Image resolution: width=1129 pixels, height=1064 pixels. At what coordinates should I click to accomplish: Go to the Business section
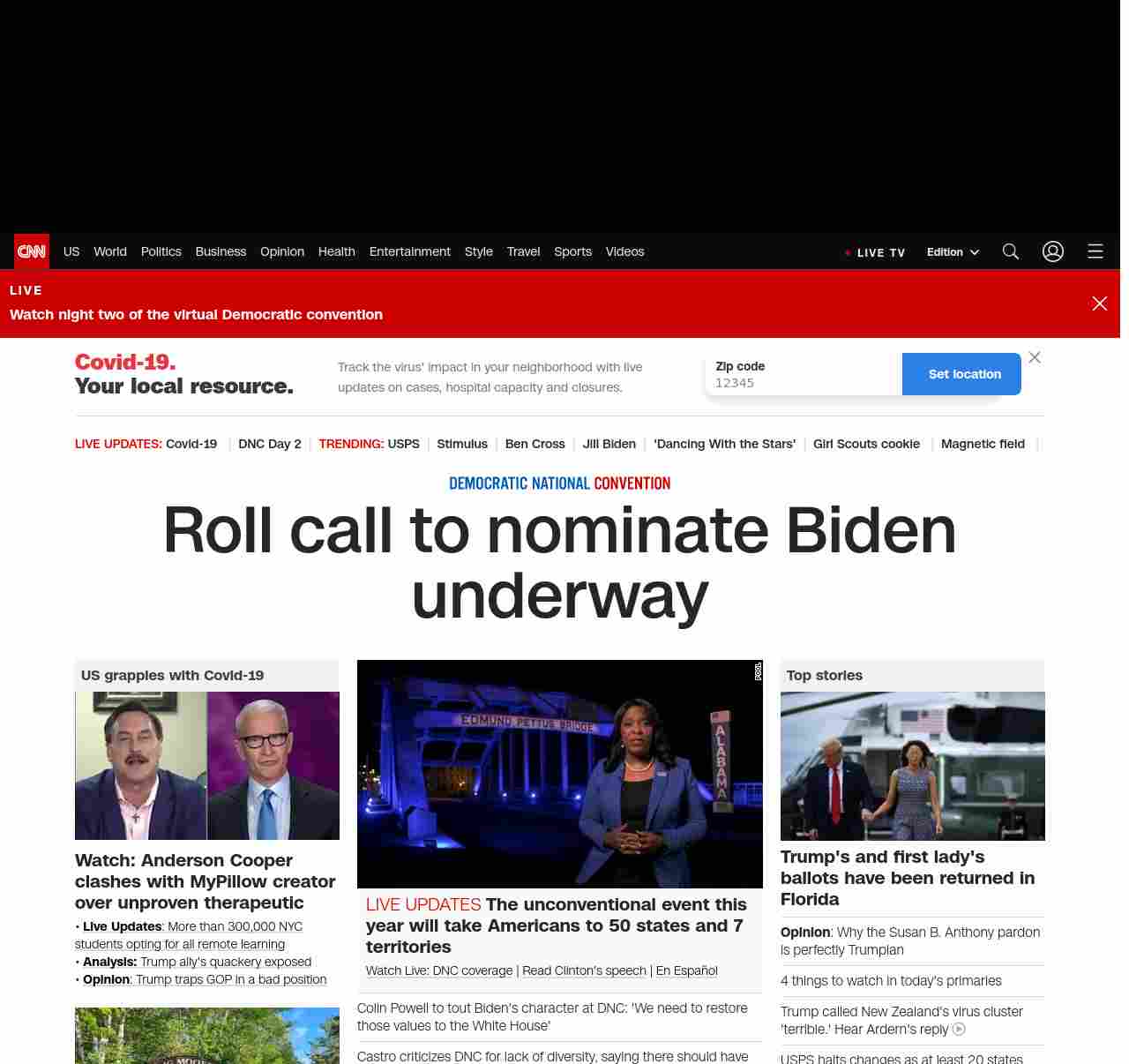coord(221,251)
